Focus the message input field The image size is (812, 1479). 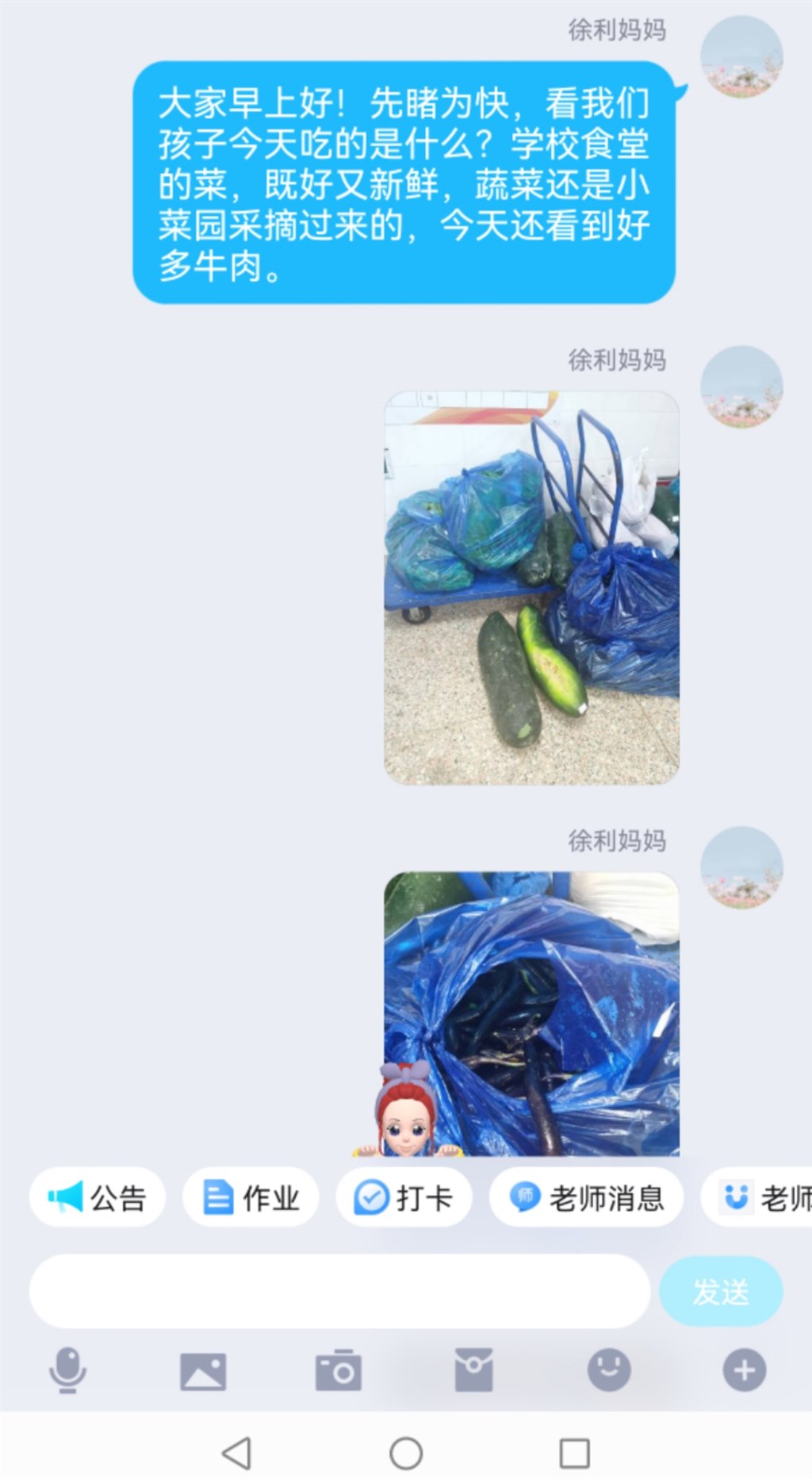[339, 1292]
